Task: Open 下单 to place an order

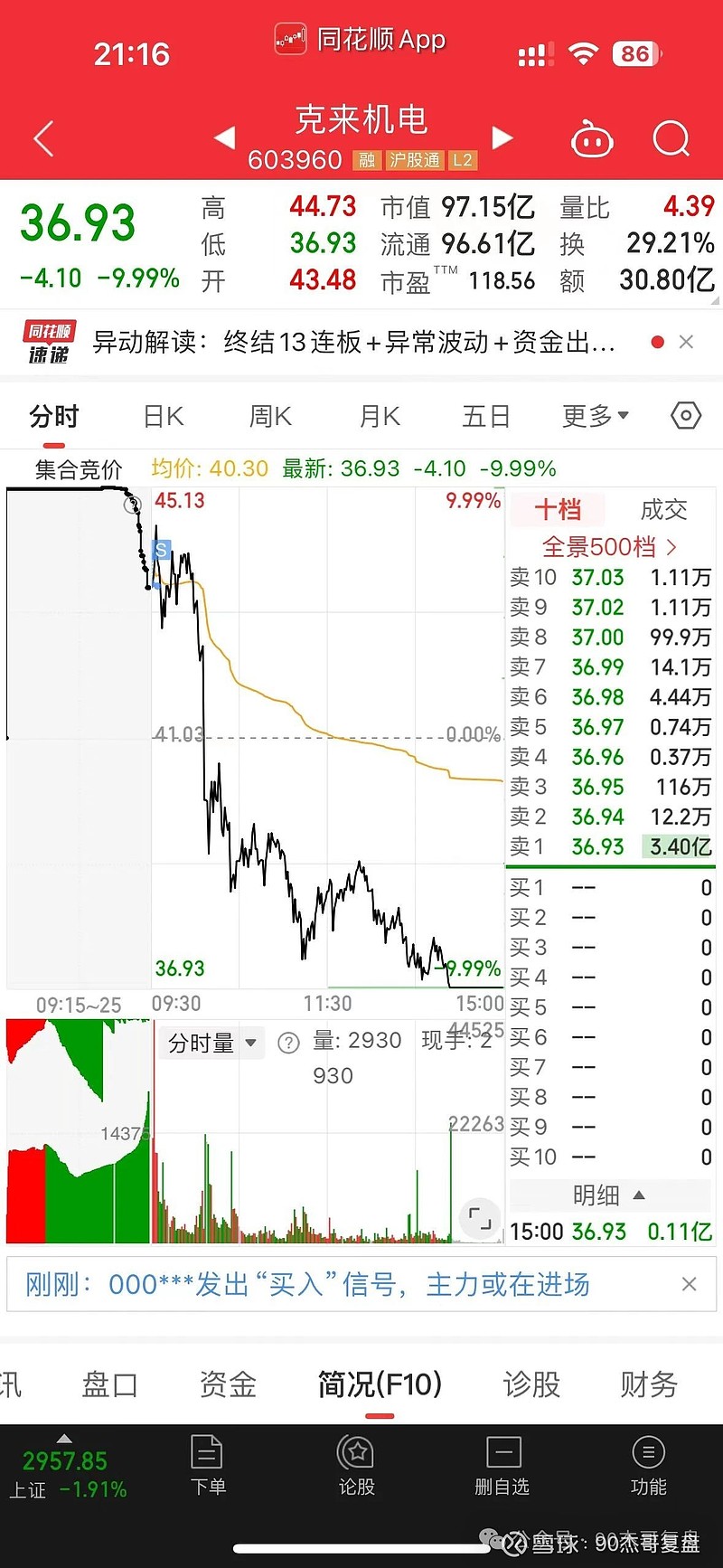Action: point(208,1465)
